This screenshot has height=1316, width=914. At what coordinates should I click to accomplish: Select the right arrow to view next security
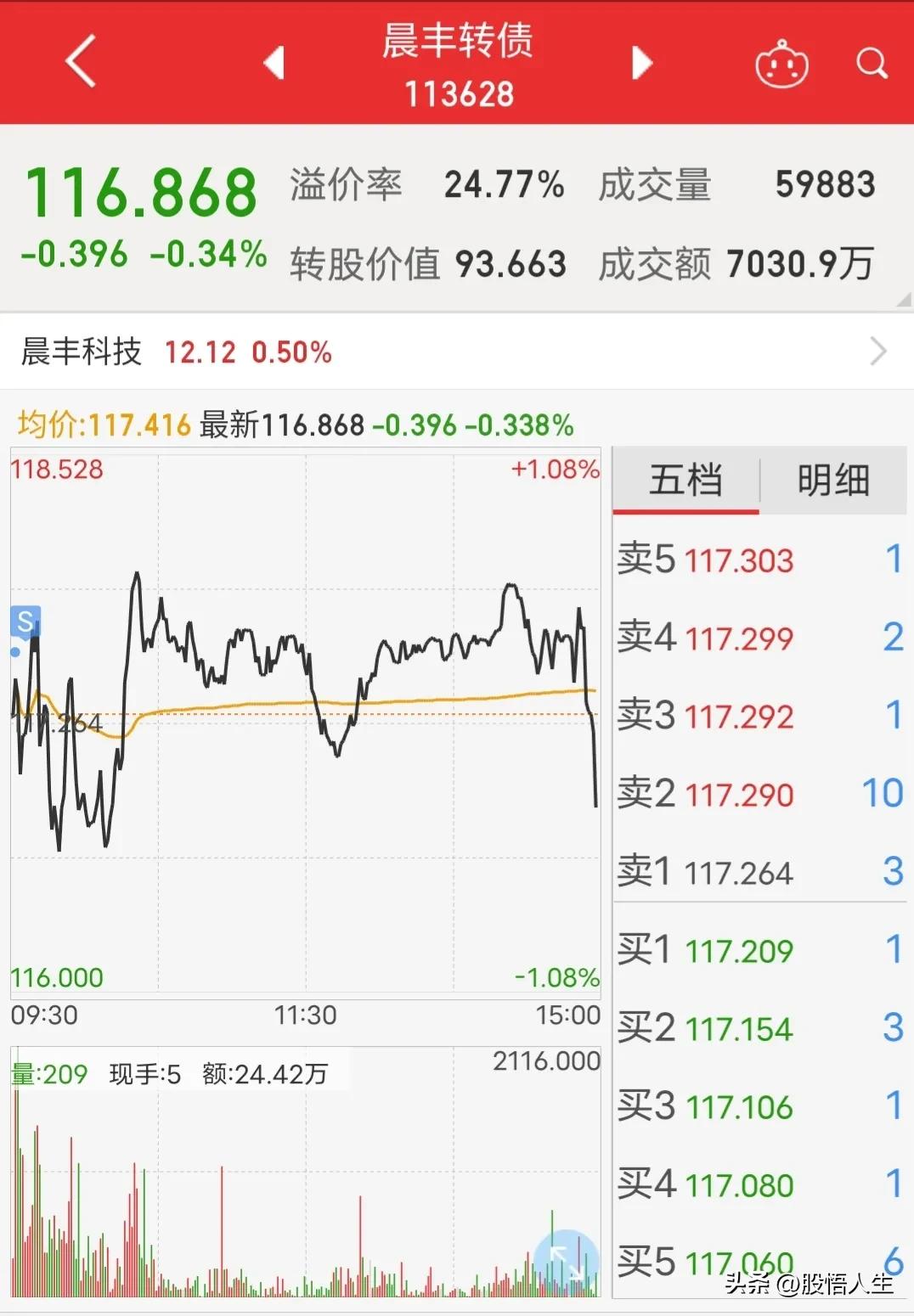click(642, 63)
